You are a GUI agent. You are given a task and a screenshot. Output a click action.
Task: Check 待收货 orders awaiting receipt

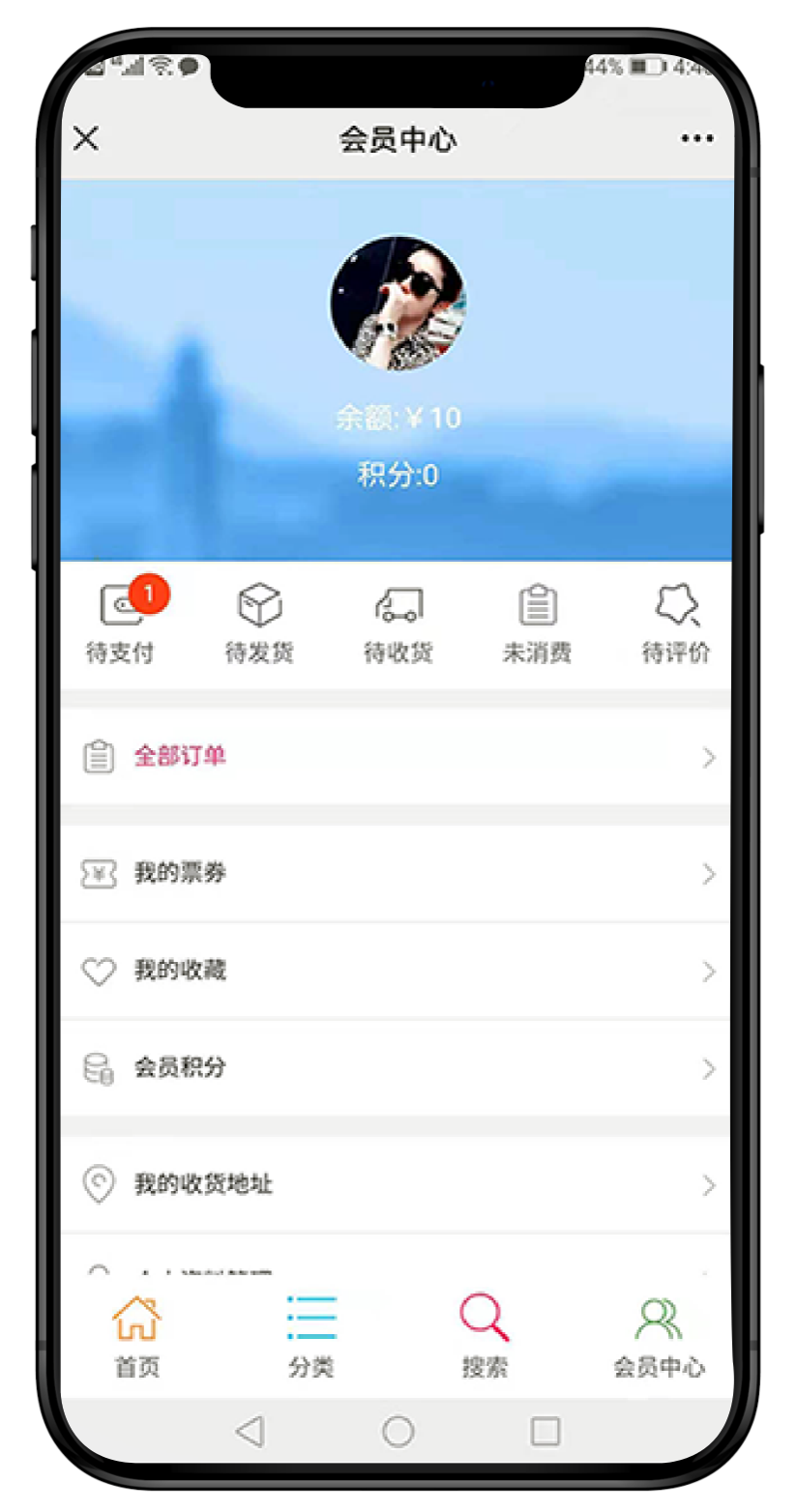(398, 624)
